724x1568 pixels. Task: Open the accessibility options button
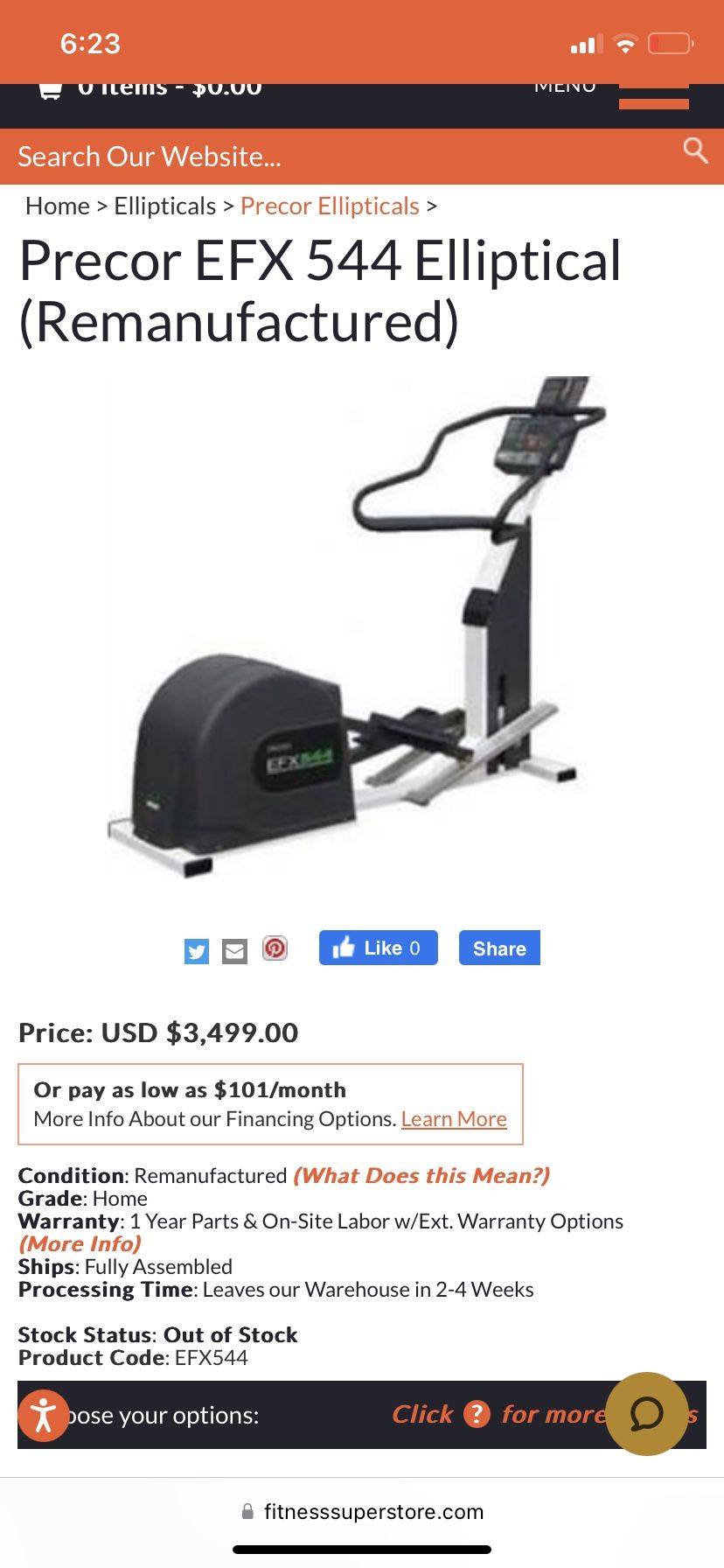coord(43,1415)
